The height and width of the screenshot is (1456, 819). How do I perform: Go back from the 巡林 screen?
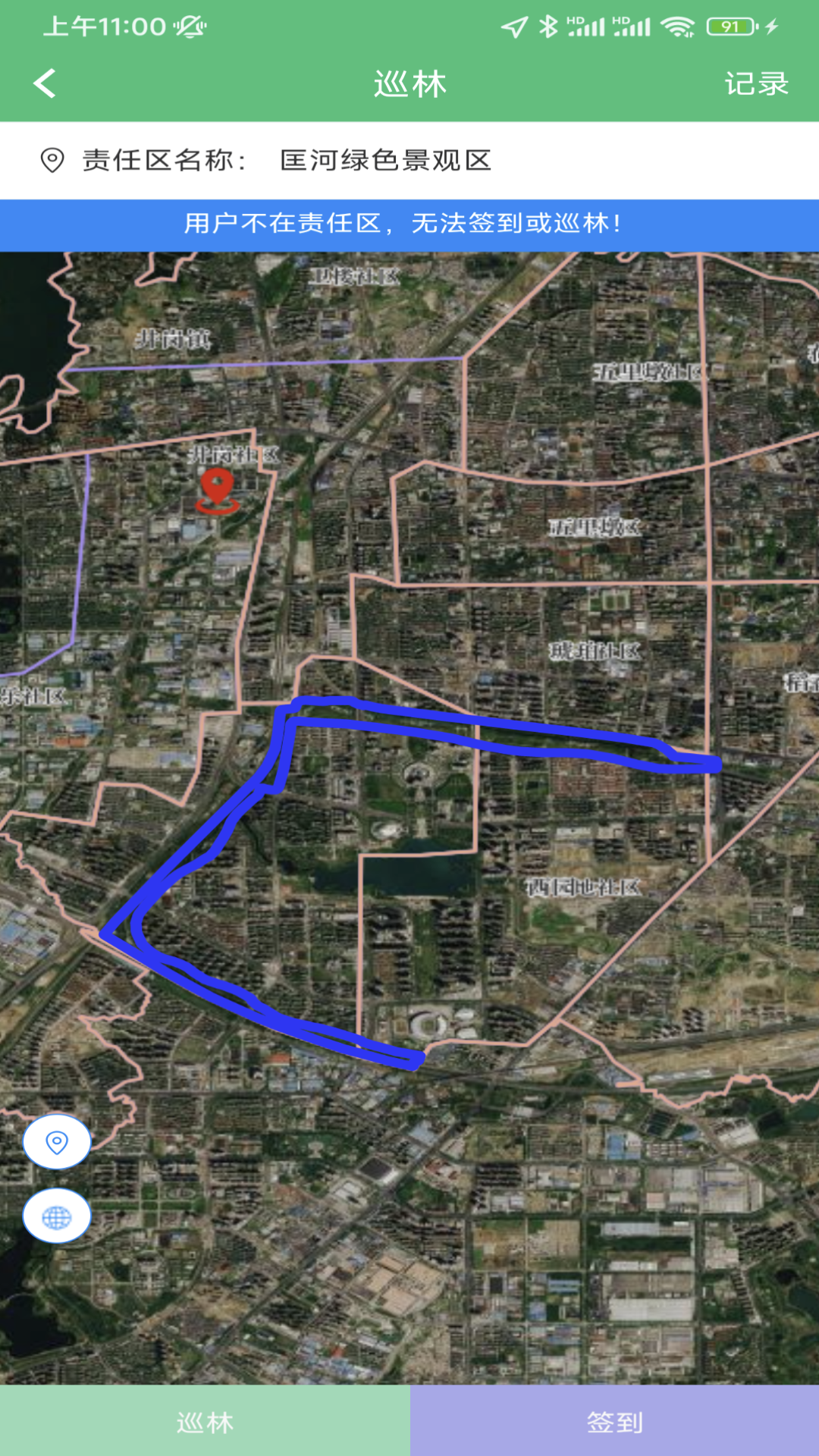tap(45, 83)
